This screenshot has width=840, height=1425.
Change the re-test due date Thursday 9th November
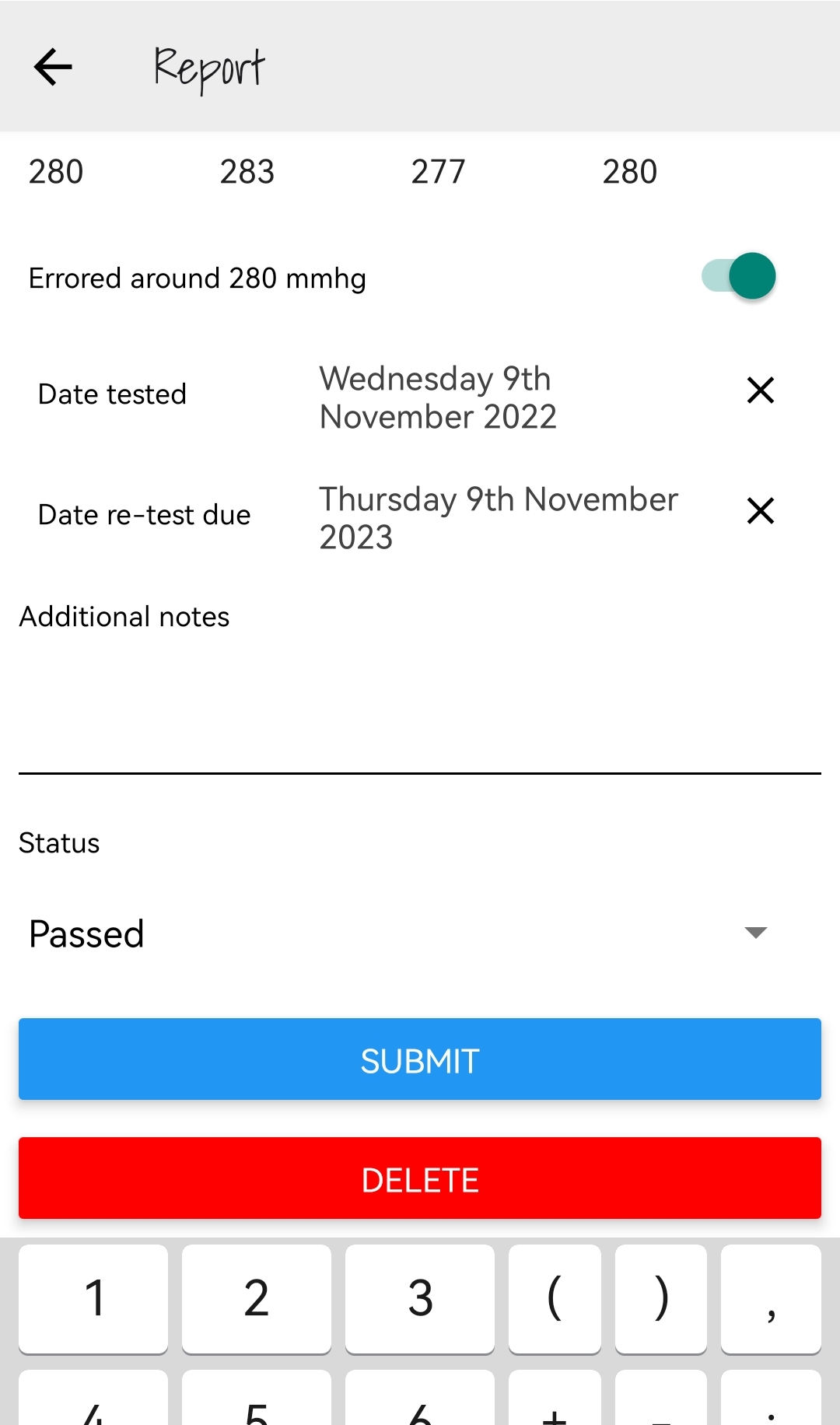pyautogui.click(x=498, y=517)
